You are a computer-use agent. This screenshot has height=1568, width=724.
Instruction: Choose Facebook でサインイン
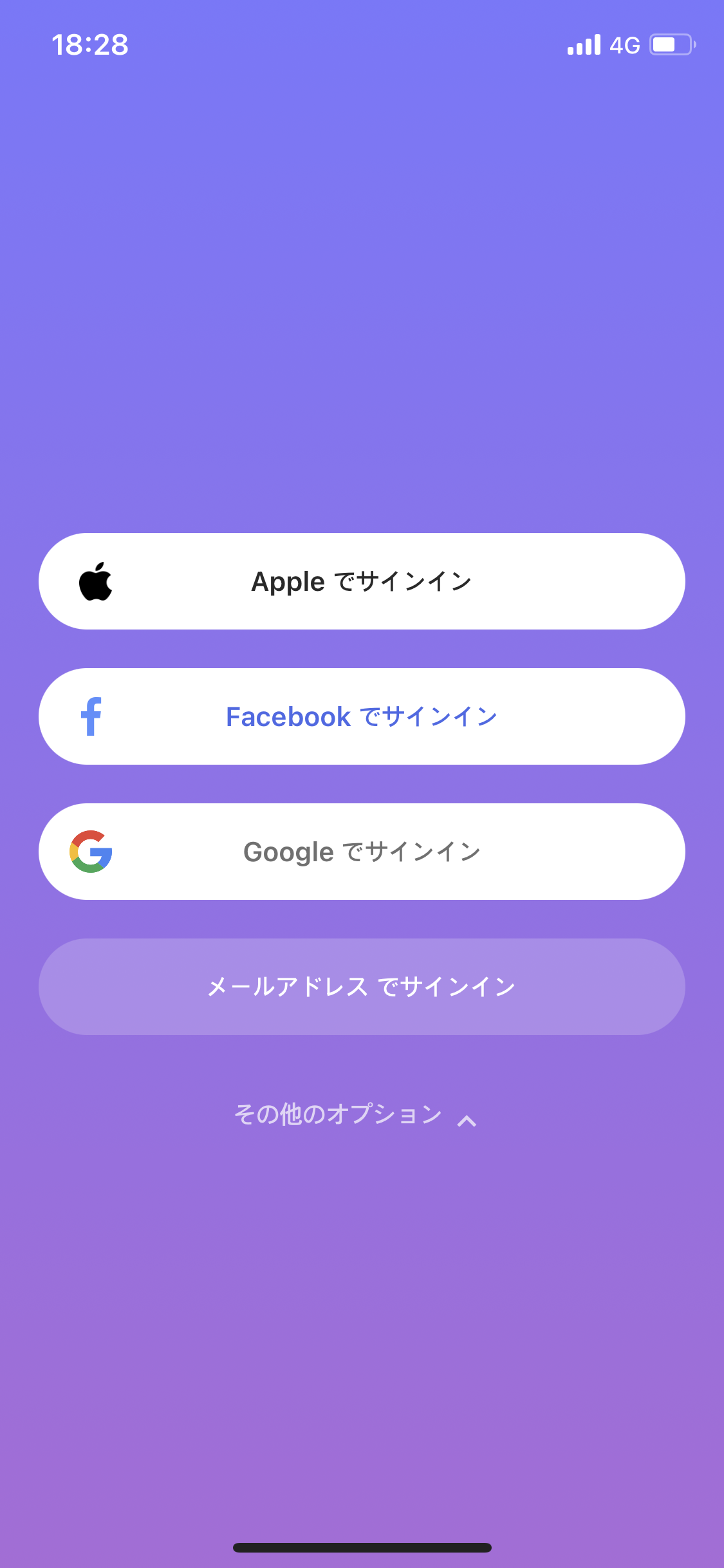(x=362, y=716)
